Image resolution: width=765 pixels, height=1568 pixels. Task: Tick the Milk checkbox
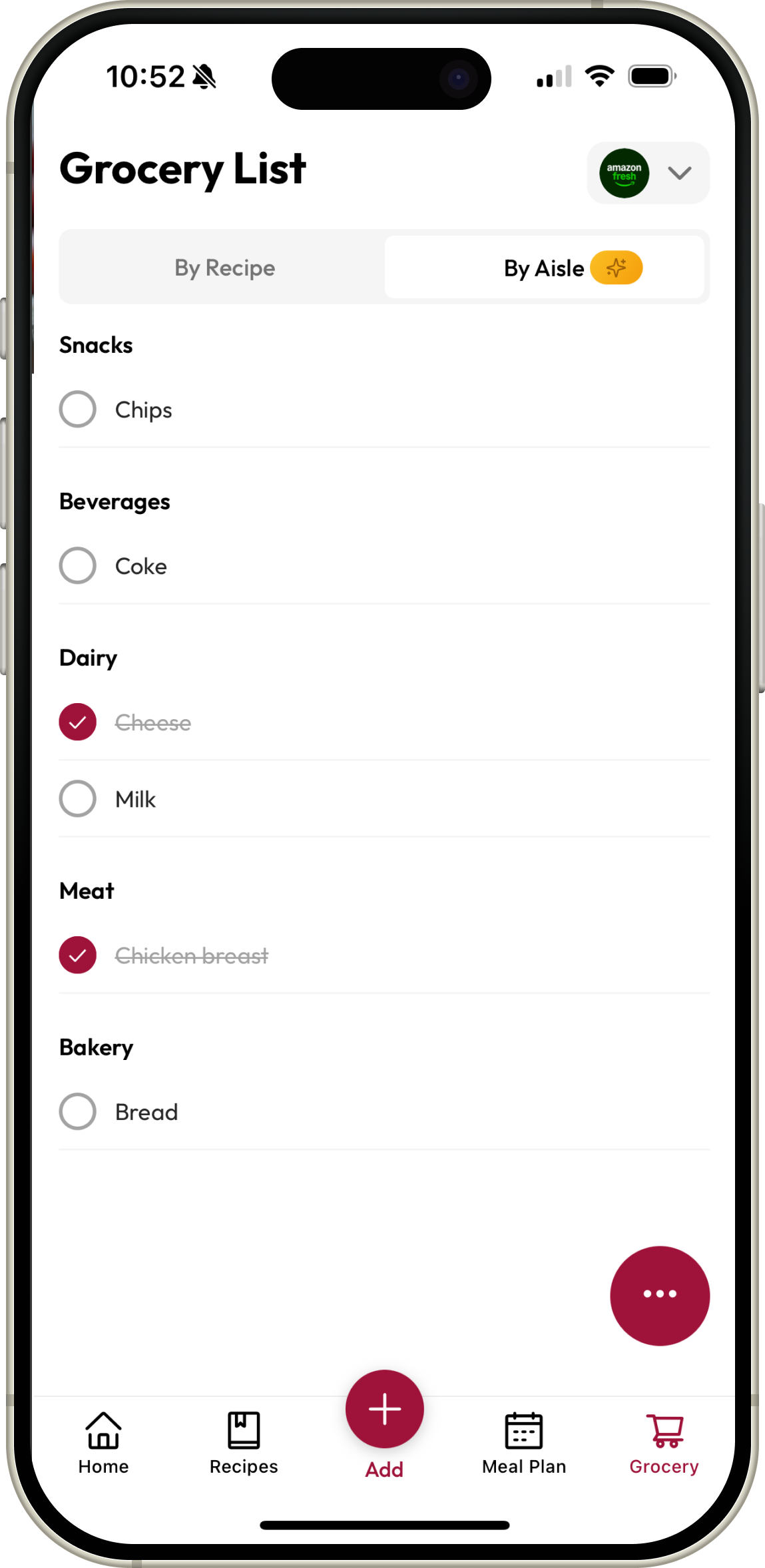click(x=78, y=798)
